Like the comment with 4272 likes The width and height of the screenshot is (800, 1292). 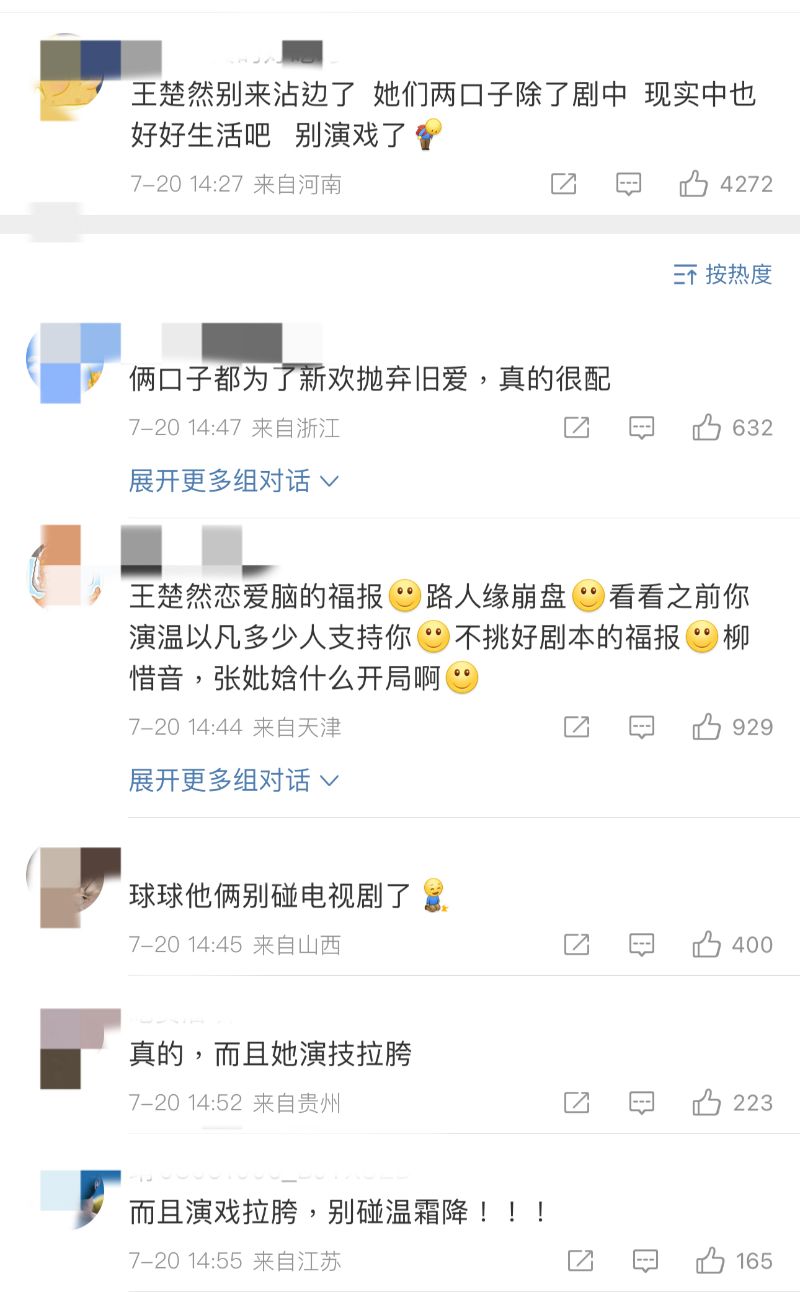pyautogui.click(x=694, y=184)
